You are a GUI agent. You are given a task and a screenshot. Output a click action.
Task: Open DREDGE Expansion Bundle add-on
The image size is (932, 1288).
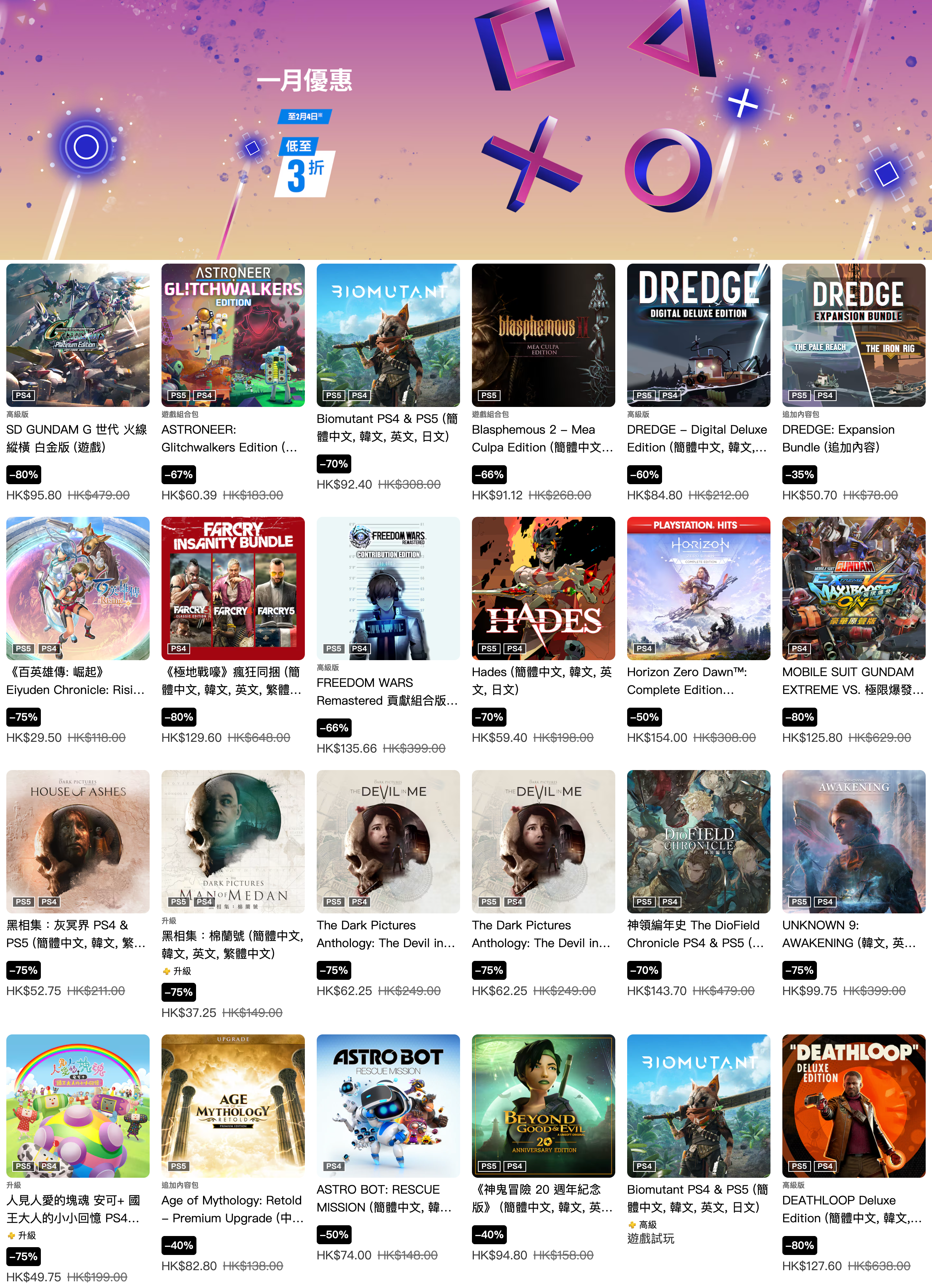pos(853,335)
